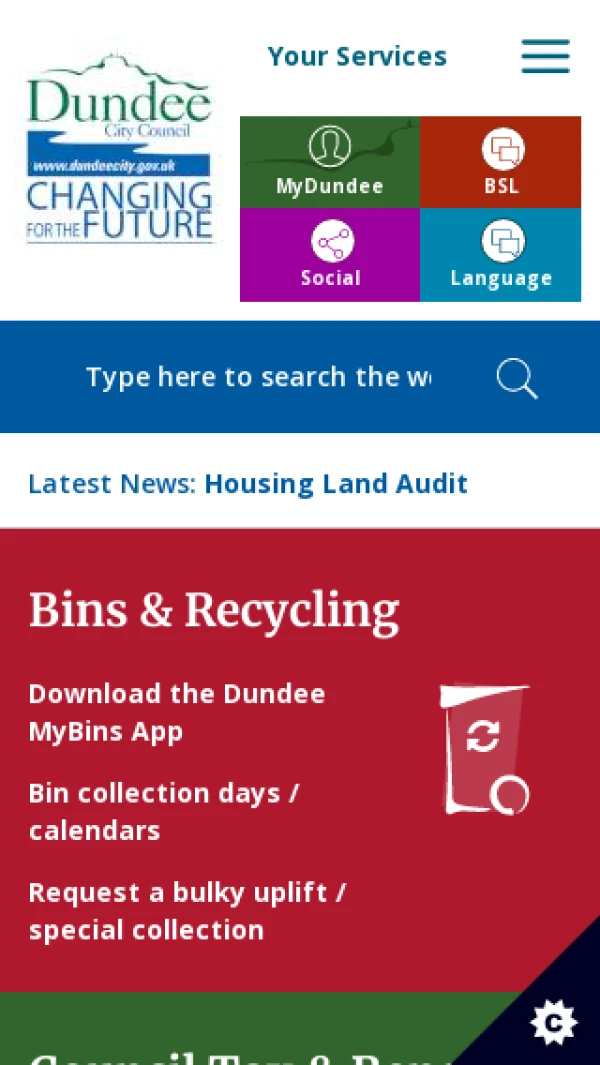Open the Housing Land Audit news link
The width and height of the screenshot is (600, 1065).
coord(336,484)
